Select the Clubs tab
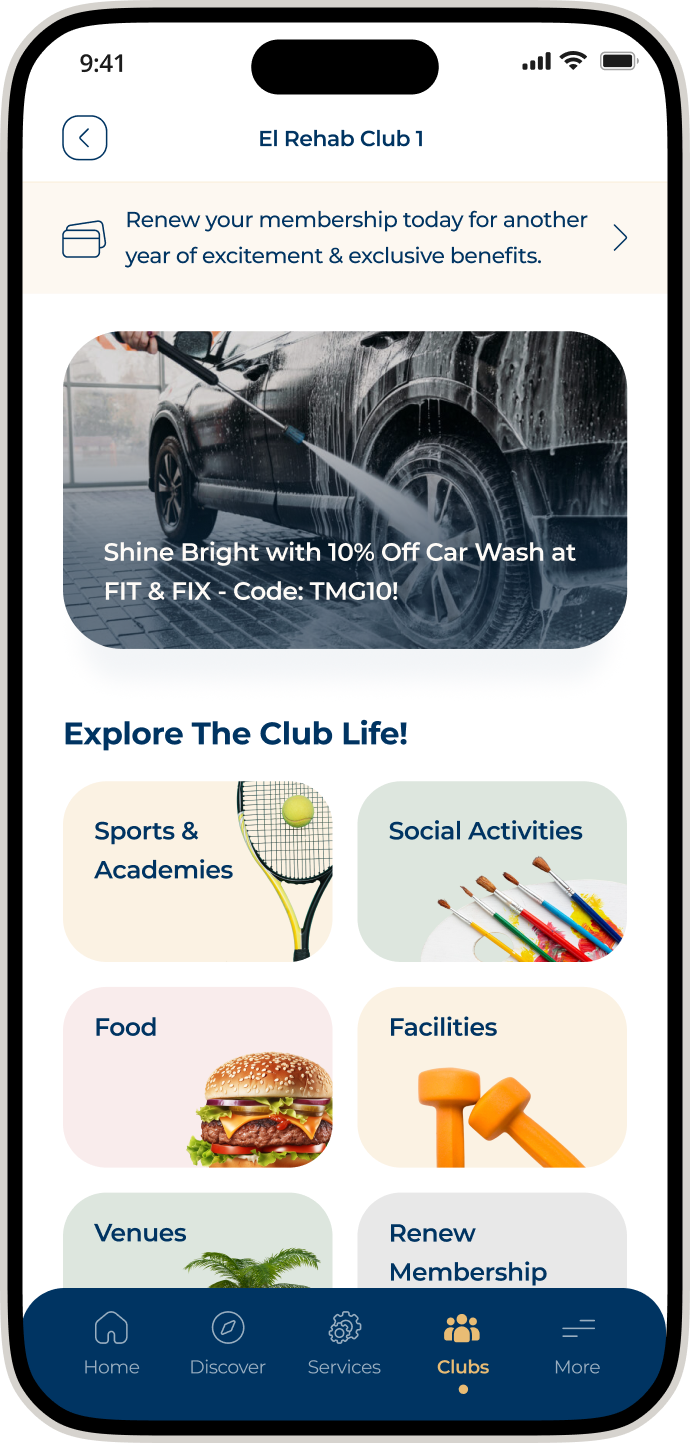Viewport: 690px width, 1443px height. coord(462,1344)
